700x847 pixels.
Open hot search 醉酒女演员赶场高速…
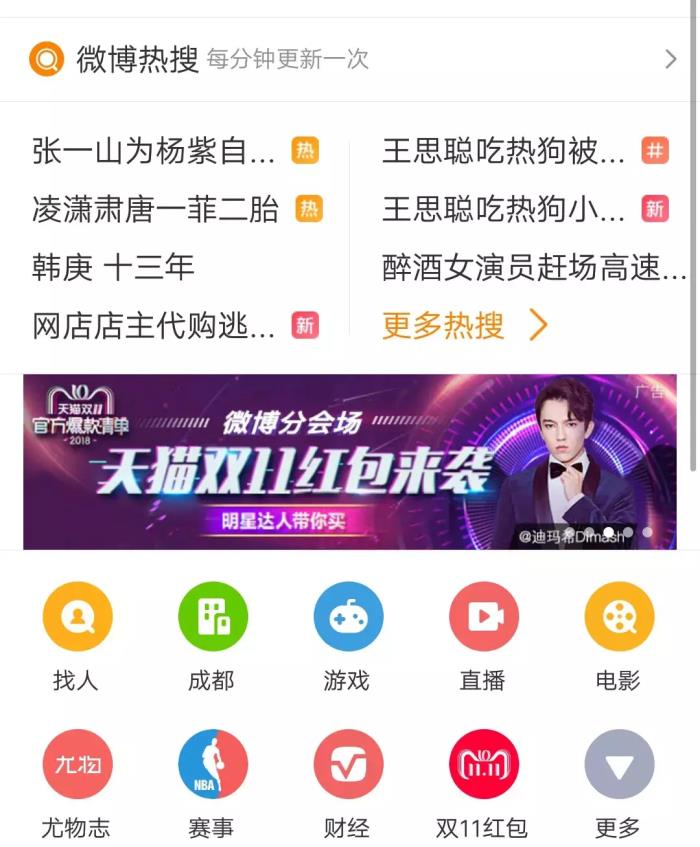coord(534,268)
